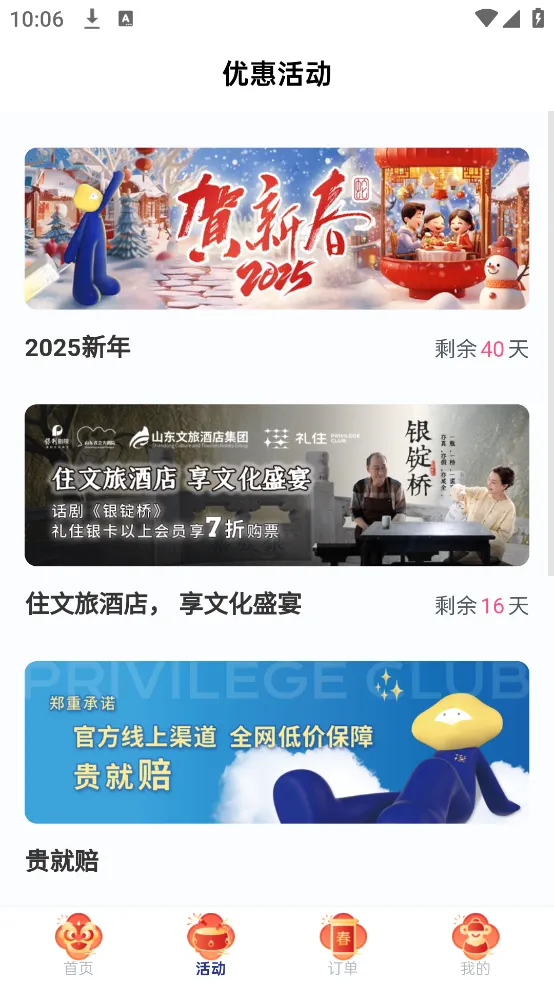The image size is (554, 984).
Task: Open the 2025新年 promotion banner
Action: coord(277,228)
